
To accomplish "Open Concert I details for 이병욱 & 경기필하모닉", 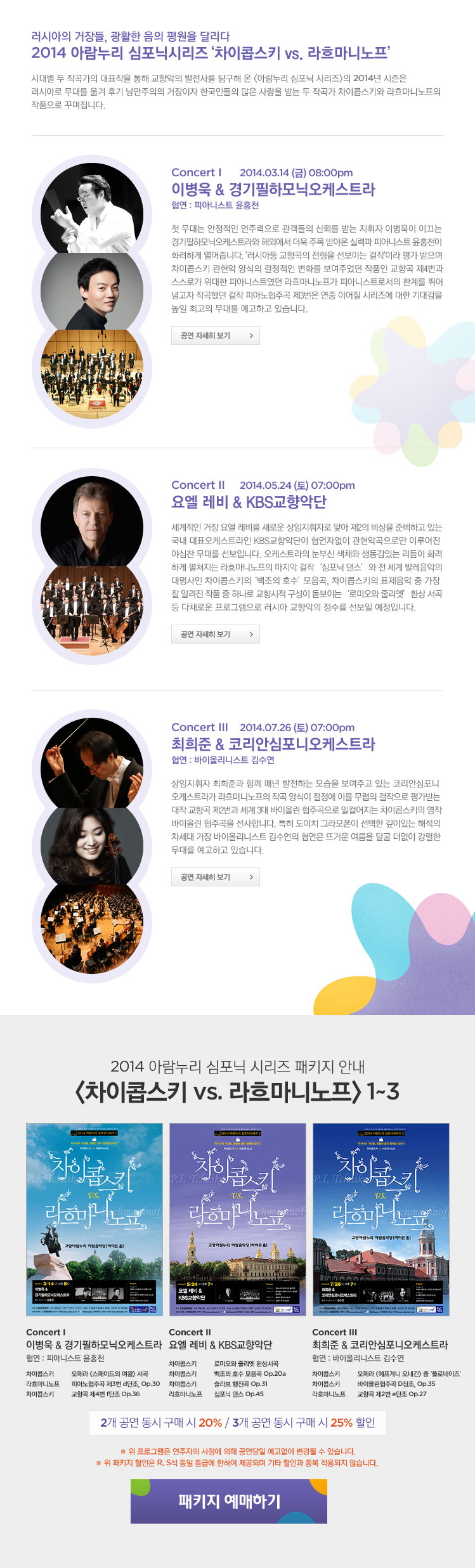I will 215,335.
